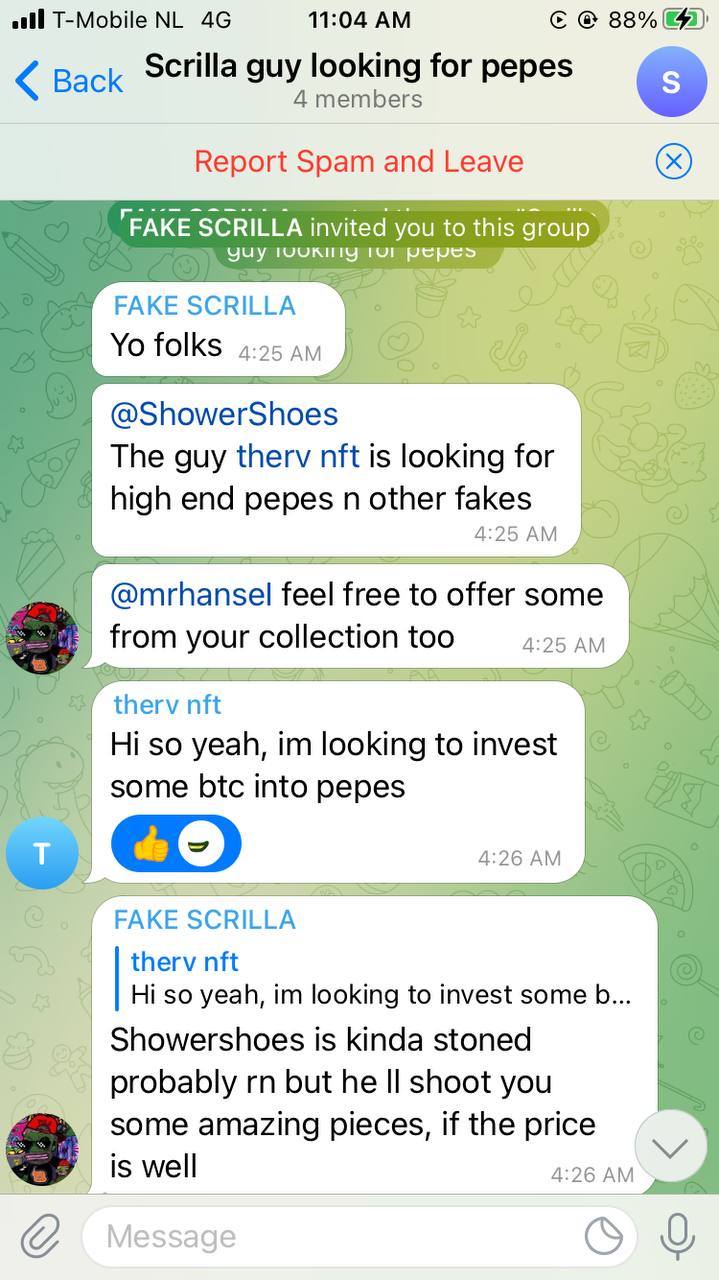Open the @mrhansel mention link

[x=191, y=594]
